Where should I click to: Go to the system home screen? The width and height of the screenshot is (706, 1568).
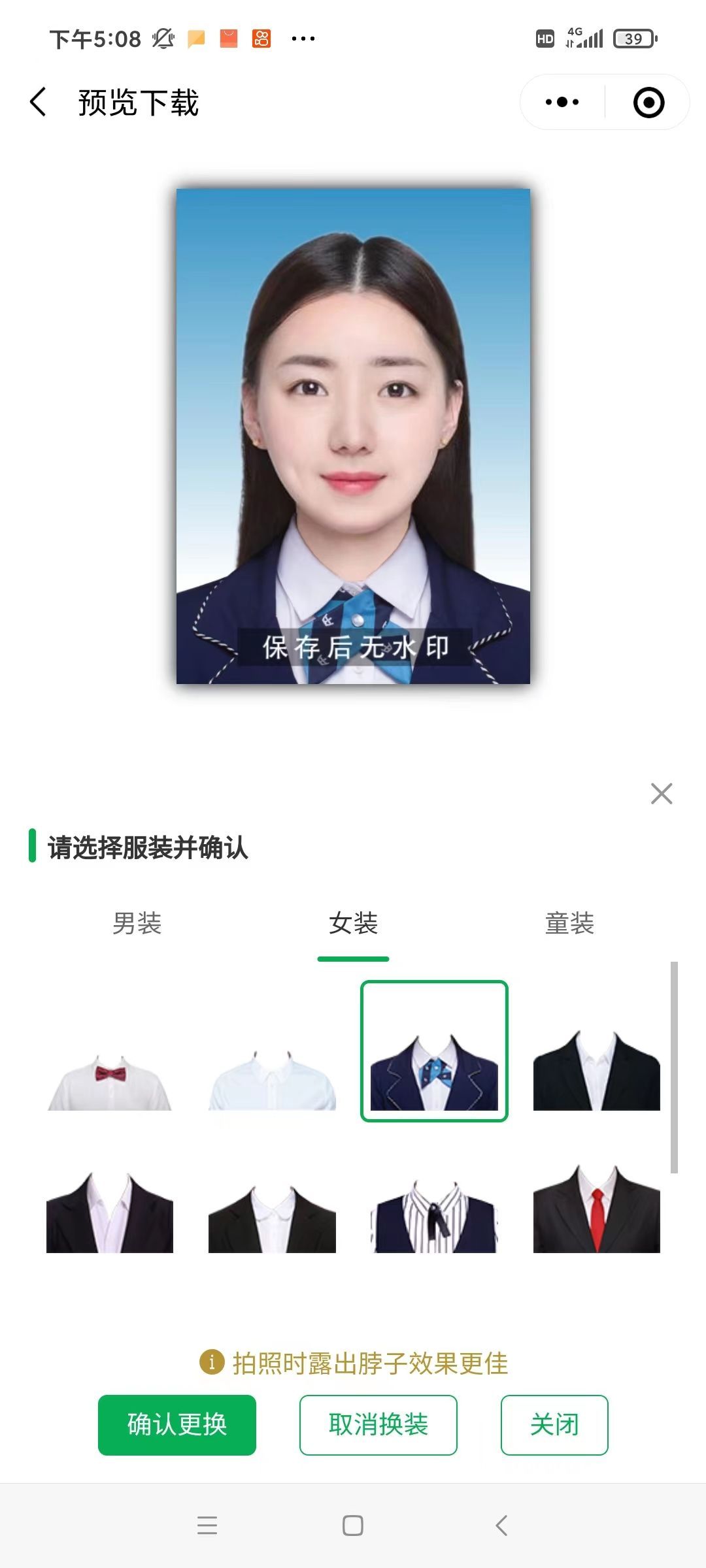353,1526
